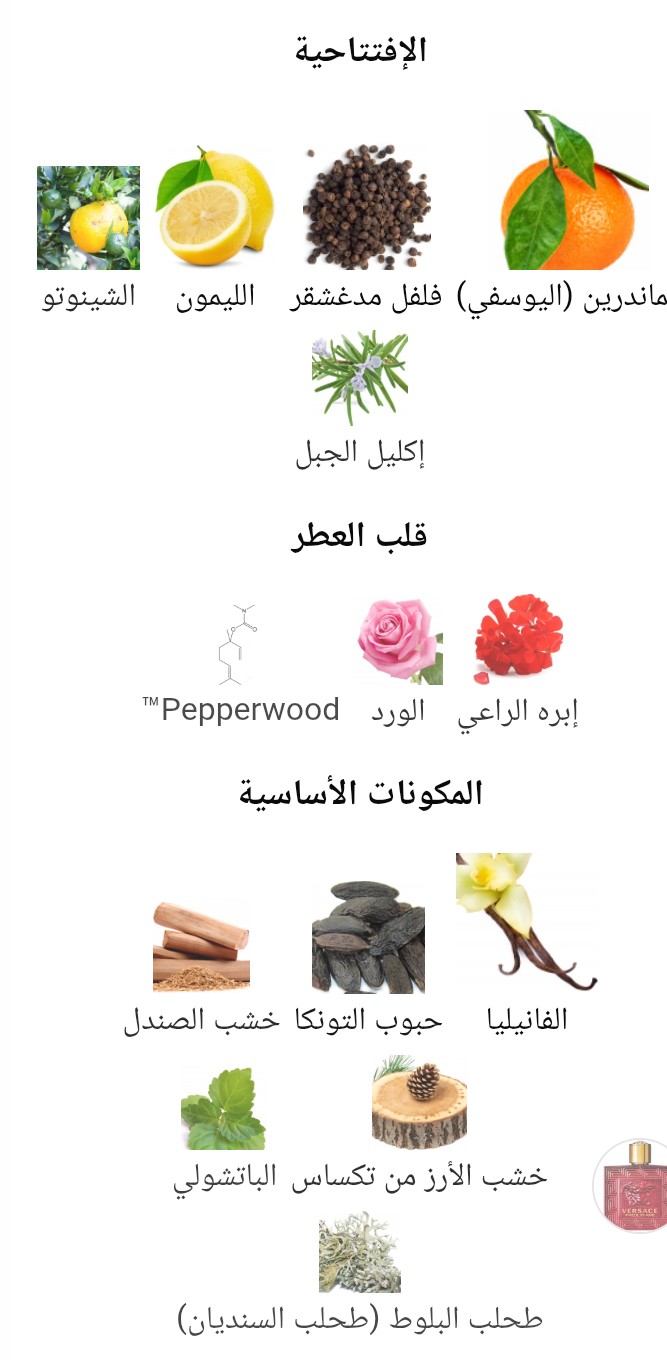This screenshot has height=1360, width=667.
Task: Tap the floating Versace perfume bottle bubble
Action: (631, 1187)
